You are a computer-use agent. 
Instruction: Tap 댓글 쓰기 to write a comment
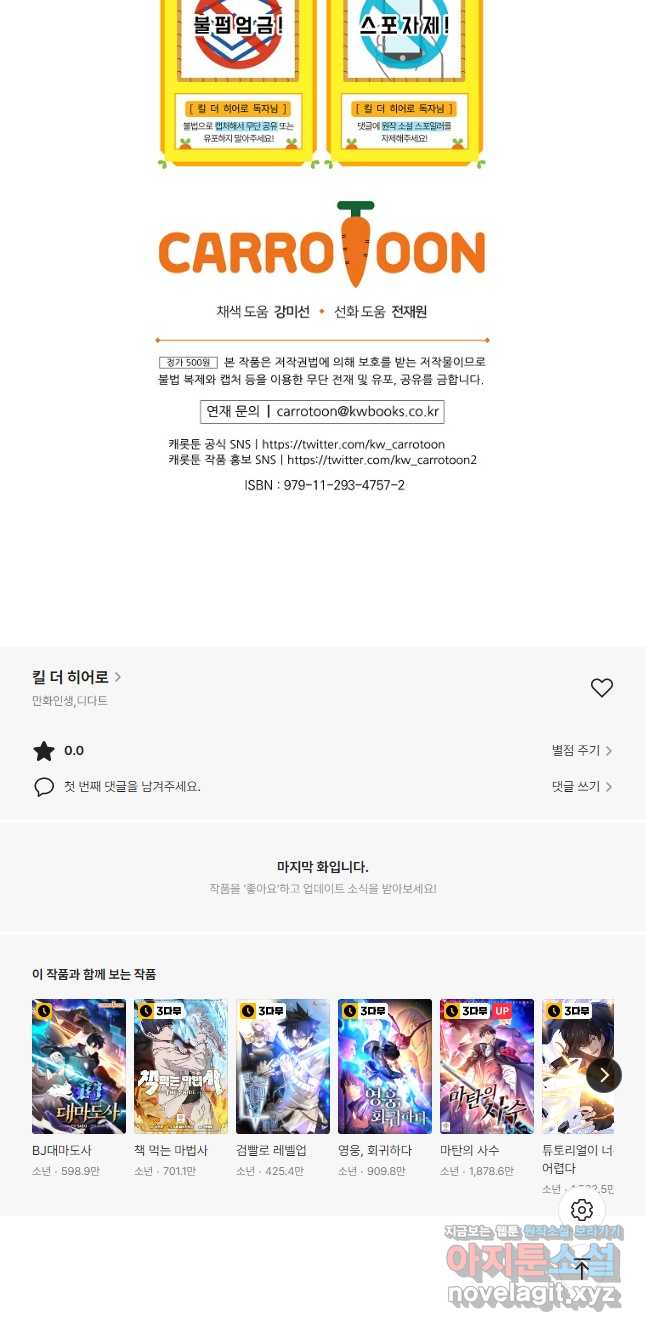coord(582,787)
